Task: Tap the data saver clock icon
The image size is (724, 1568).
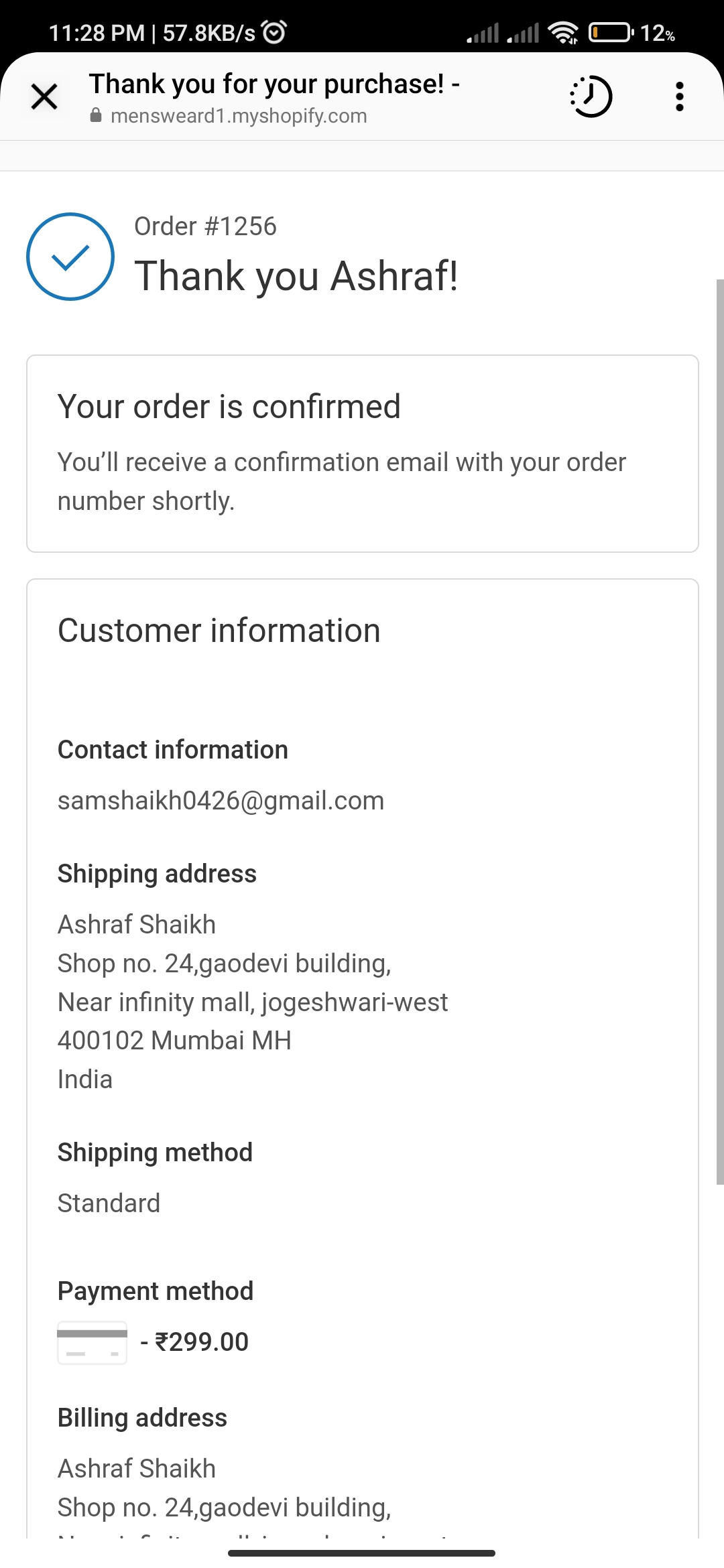Action: click(591, 96)
